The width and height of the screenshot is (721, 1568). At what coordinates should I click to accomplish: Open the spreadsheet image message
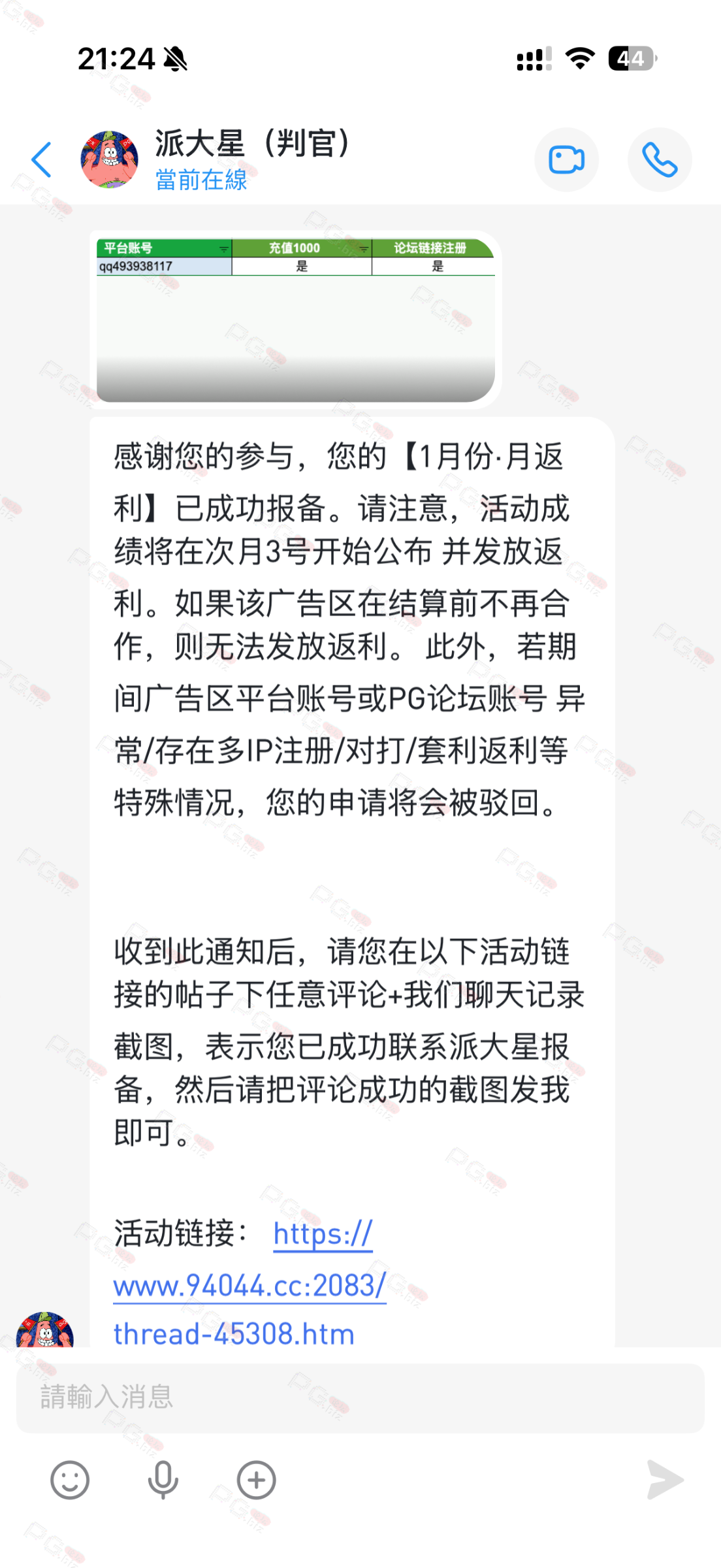[295, 320]
